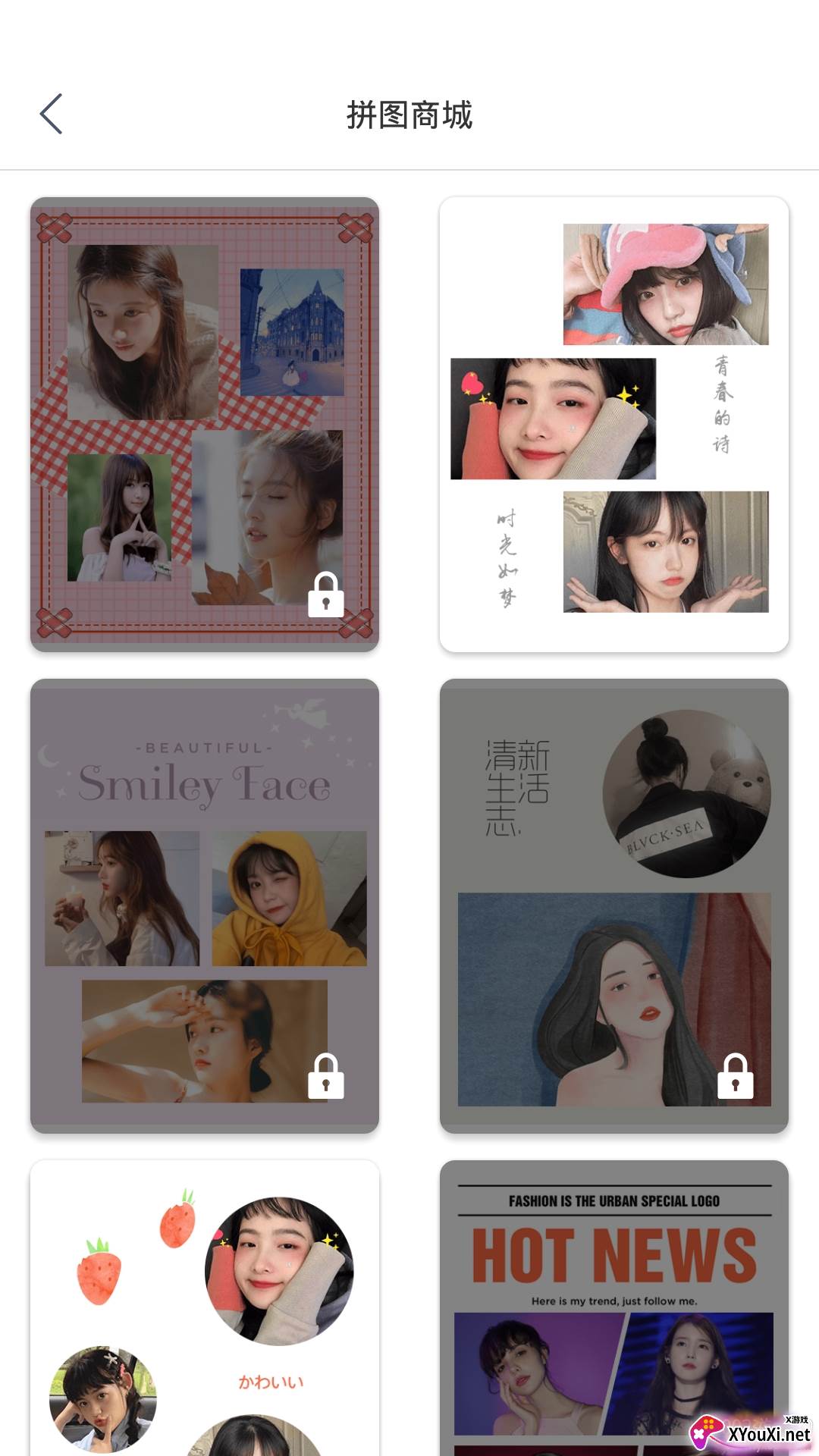
Task: Select the 青春的诗 white collage template
Action: pos(614,425)
